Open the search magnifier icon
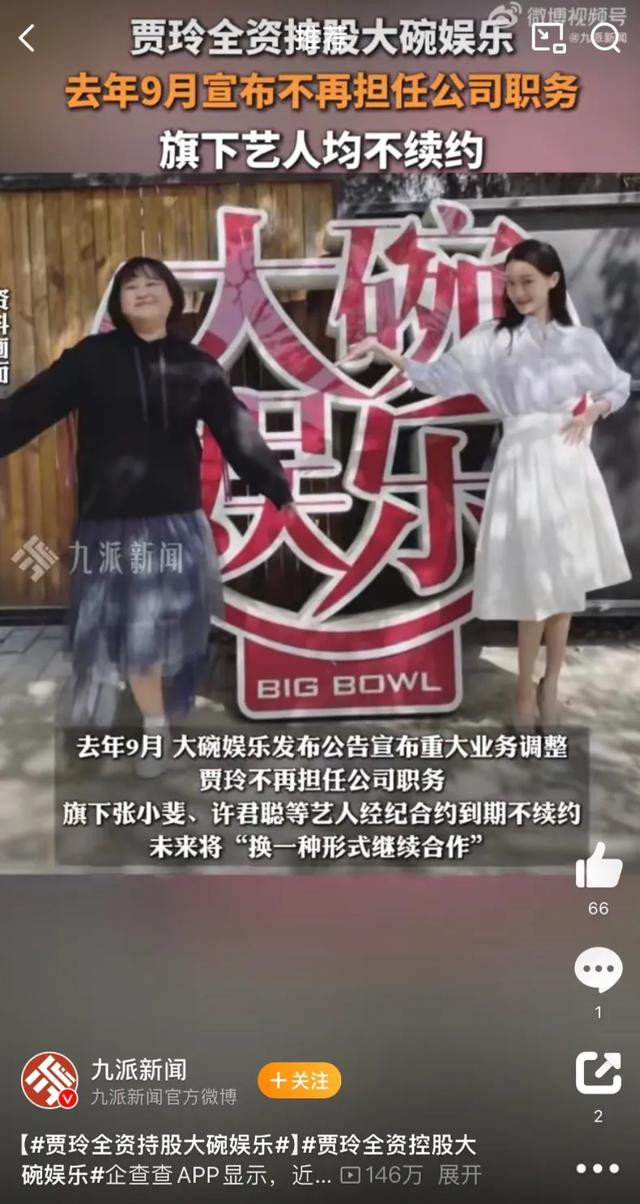The width and height of the screenshot is (640, 1204). pos(606,39)
